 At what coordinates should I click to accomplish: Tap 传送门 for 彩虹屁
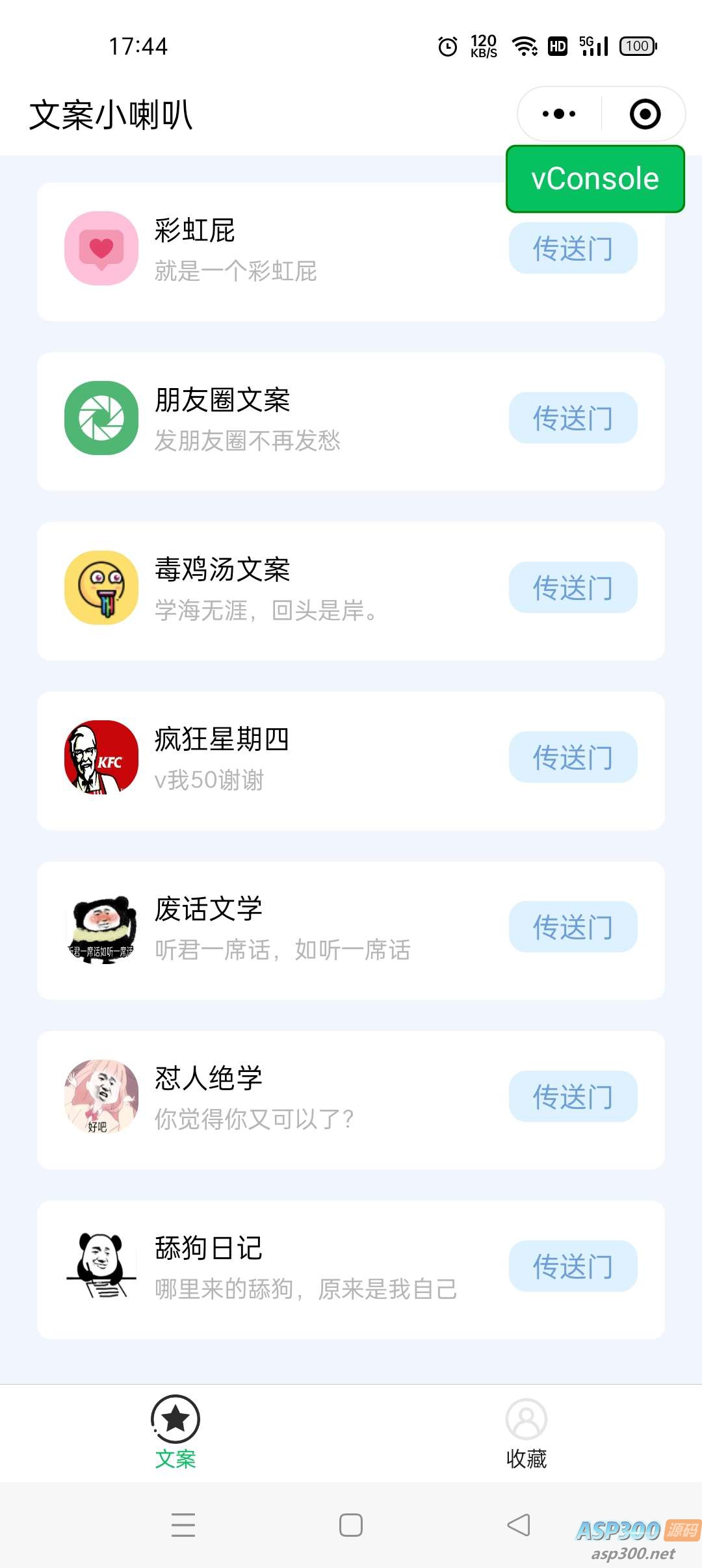(573, 248)
